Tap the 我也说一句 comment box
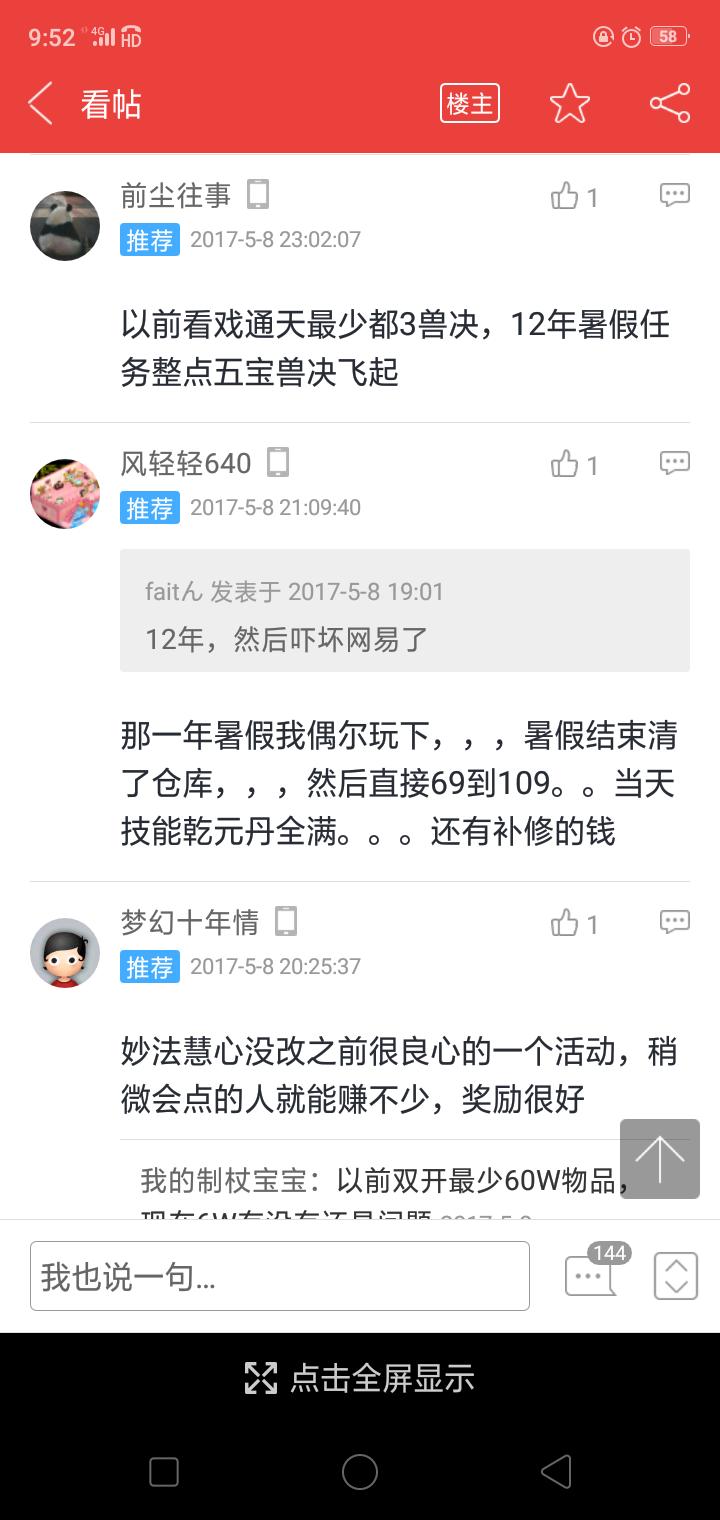This screenshot has height=1520, width=720. coord(280,1276)
